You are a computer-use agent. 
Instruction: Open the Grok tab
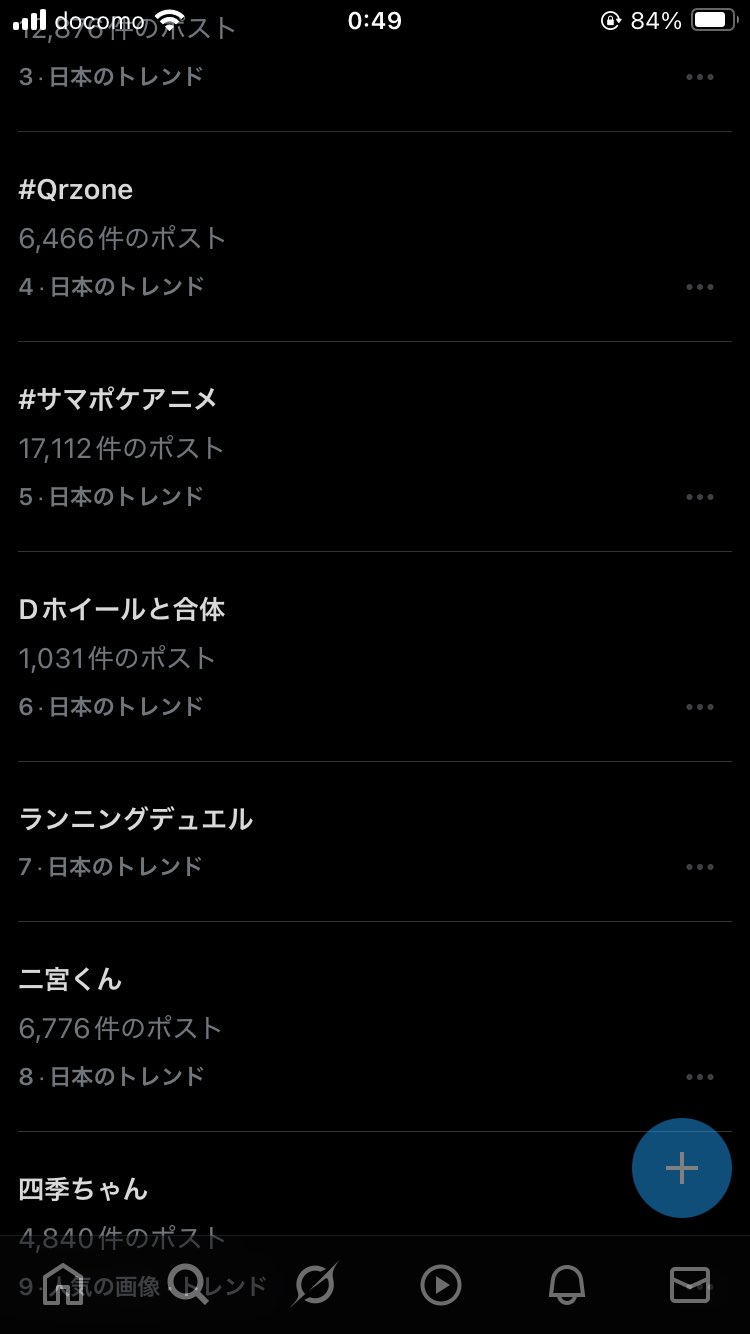pos(314,1285)
